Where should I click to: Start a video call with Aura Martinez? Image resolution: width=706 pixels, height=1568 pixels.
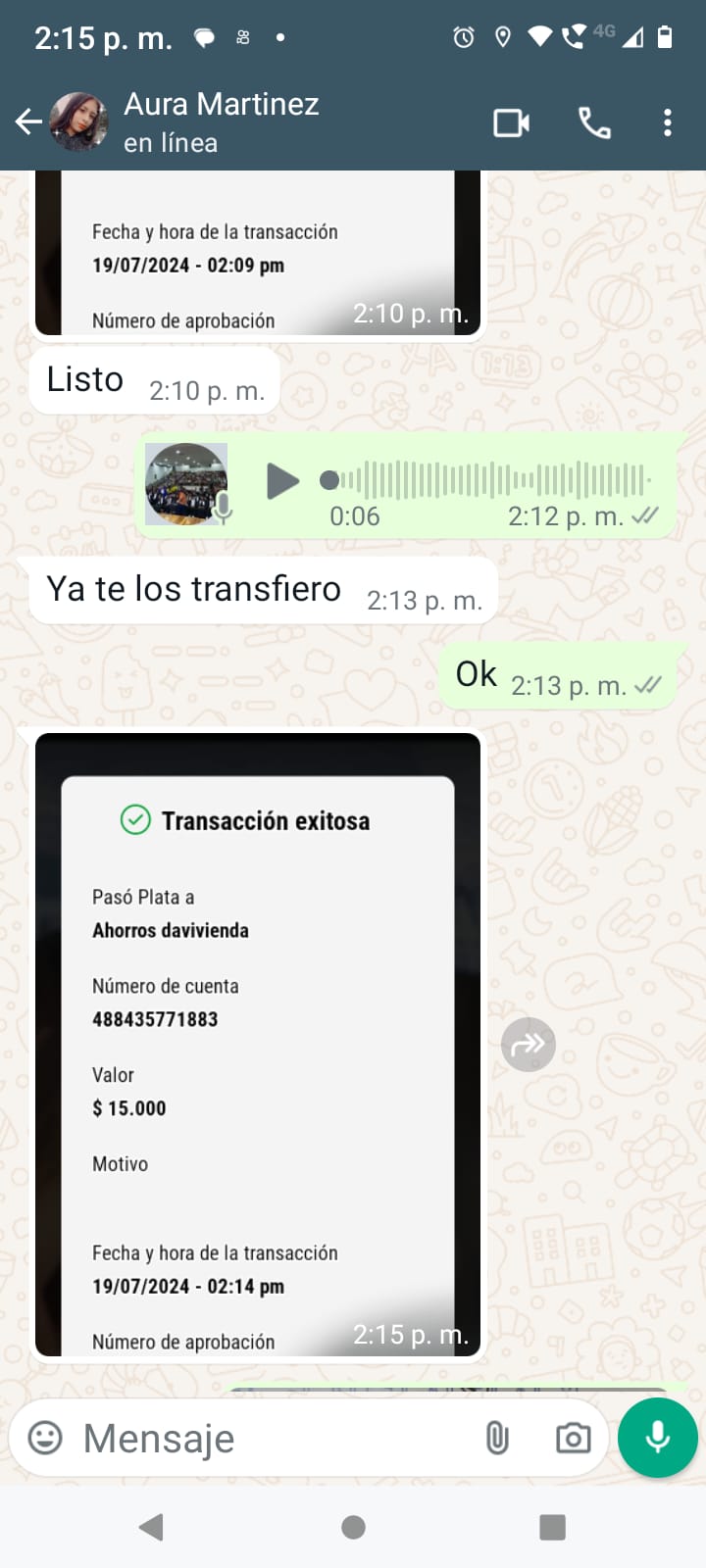(511, 123)
